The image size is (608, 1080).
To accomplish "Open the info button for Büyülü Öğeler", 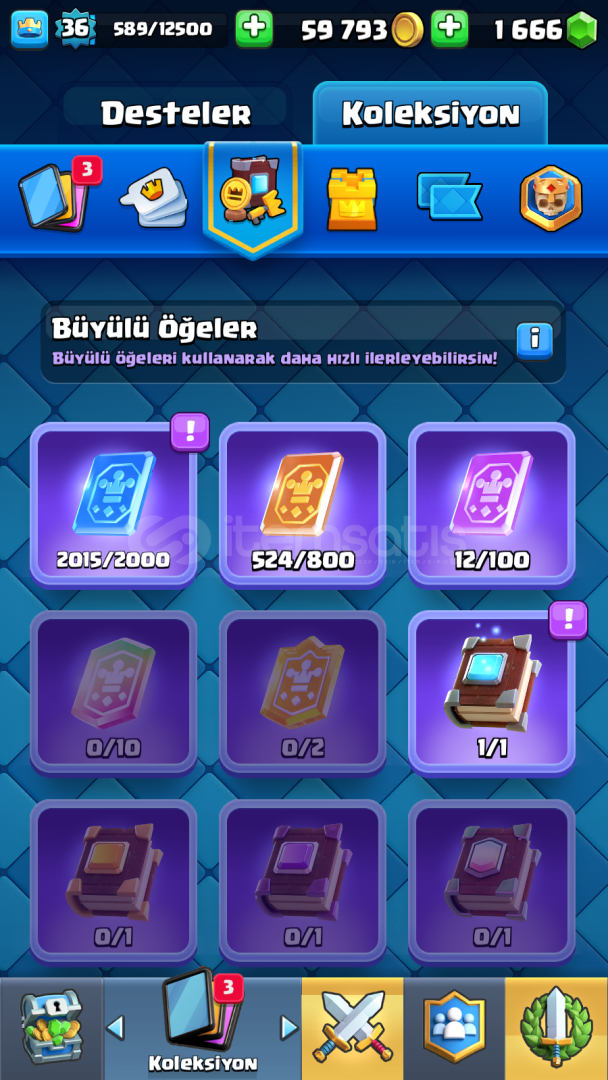I will tap(534, 340).
